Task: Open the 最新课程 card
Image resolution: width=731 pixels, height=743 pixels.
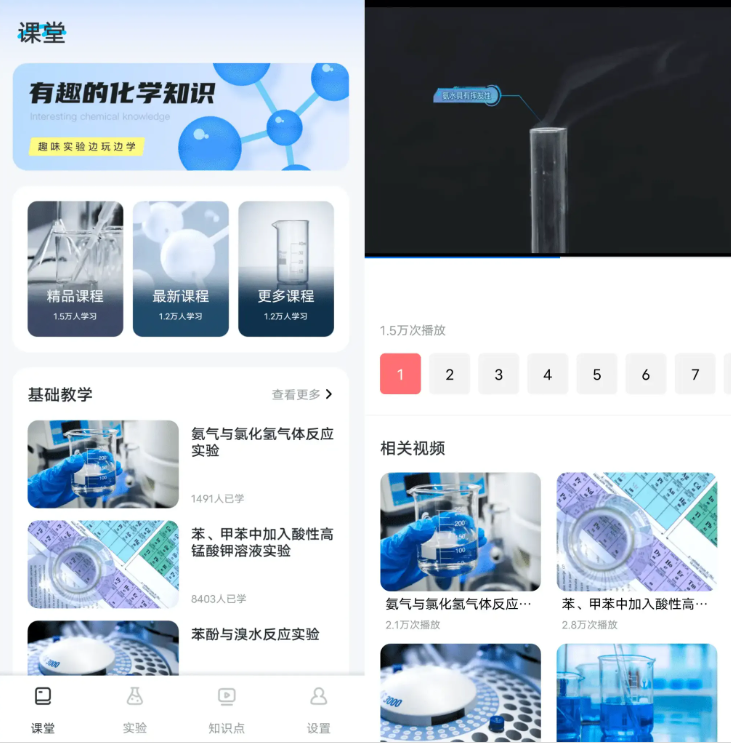Action: click(x=181, y=269)
